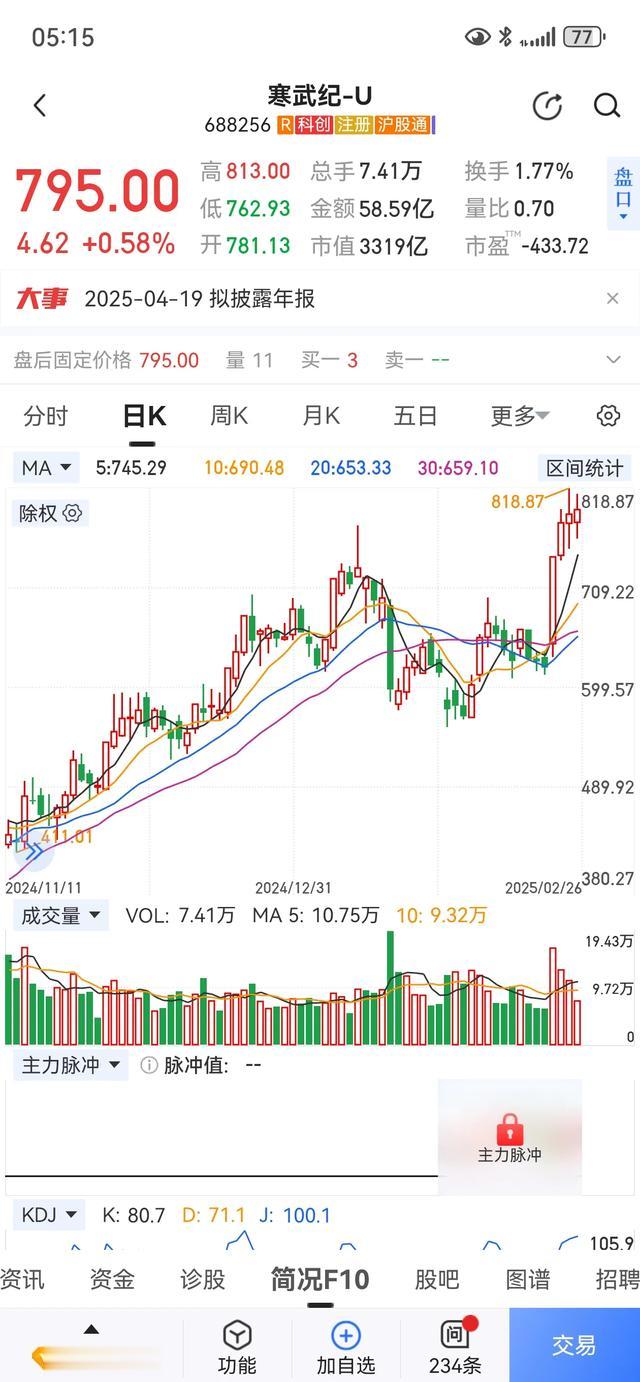This screenshot has height=1382, width=640.
Task: Add stock via 加自选
Action: 345,1347
